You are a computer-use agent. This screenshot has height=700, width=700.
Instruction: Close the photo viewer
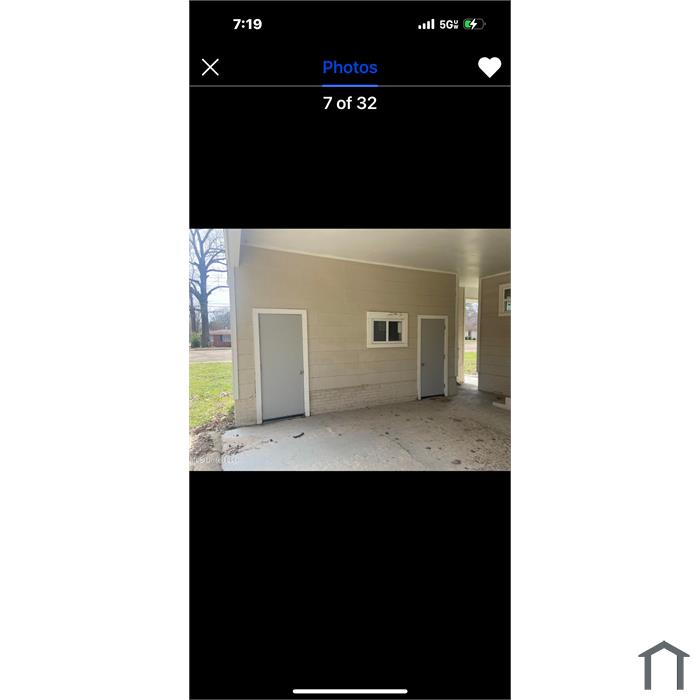(x=210, y=67)
